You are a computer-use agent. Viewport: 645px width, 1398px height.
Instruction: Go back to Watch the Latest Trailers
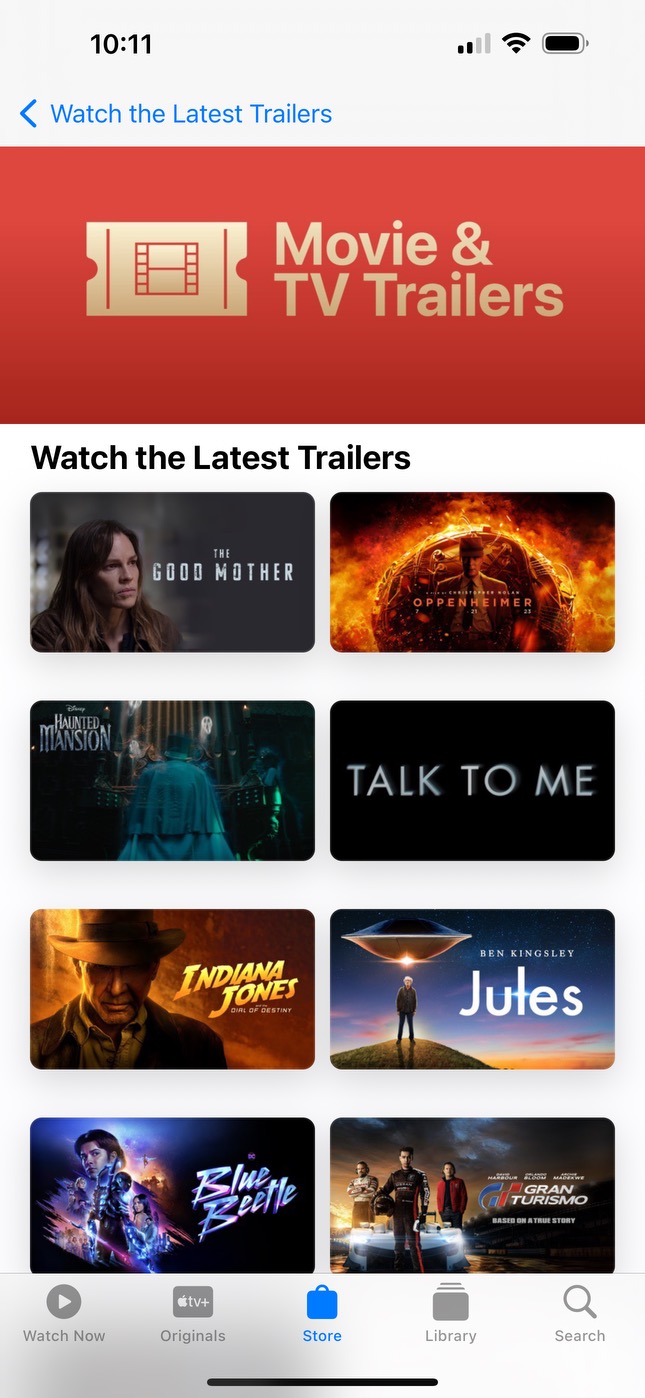(x=176, y=114)
